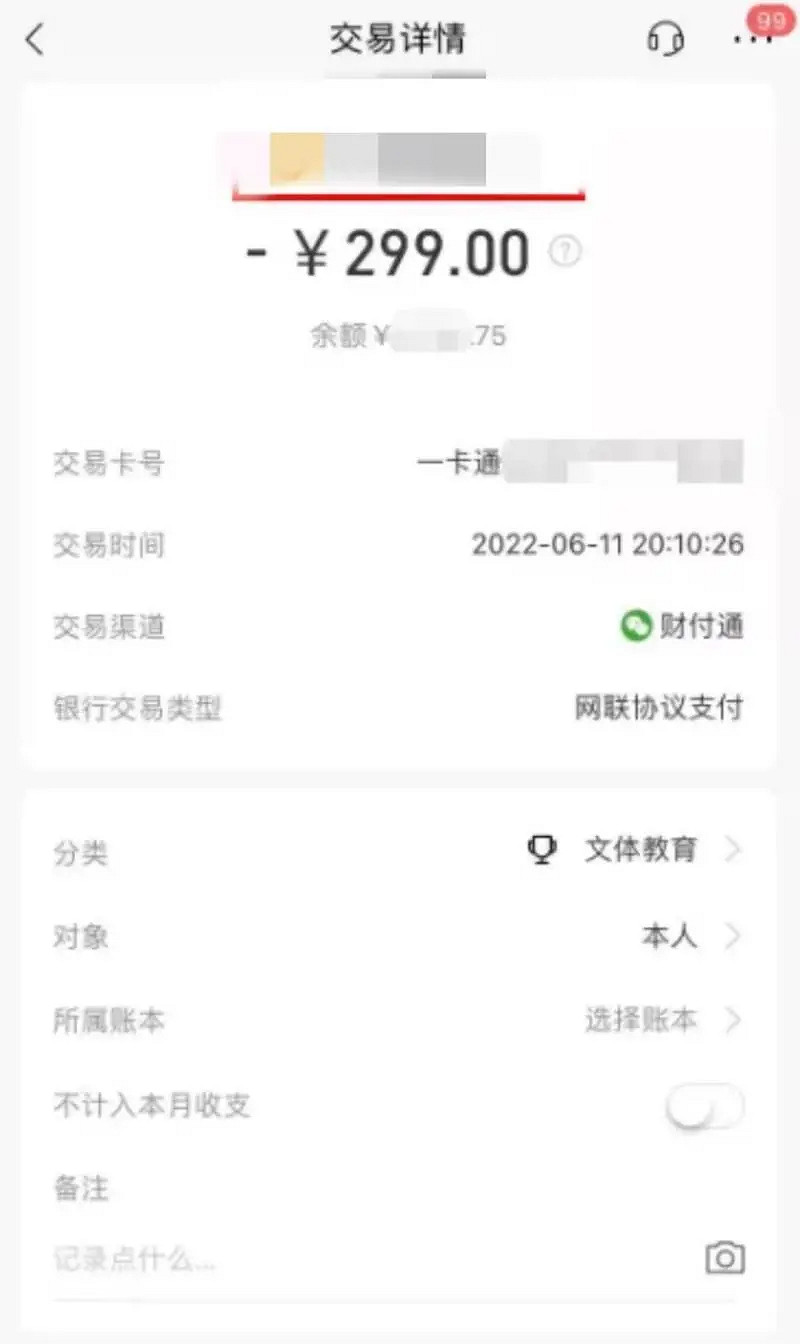Screen dimensions: 800x1344
Task: Open customer service via headphone icon
Action: [x=666, y=40]
